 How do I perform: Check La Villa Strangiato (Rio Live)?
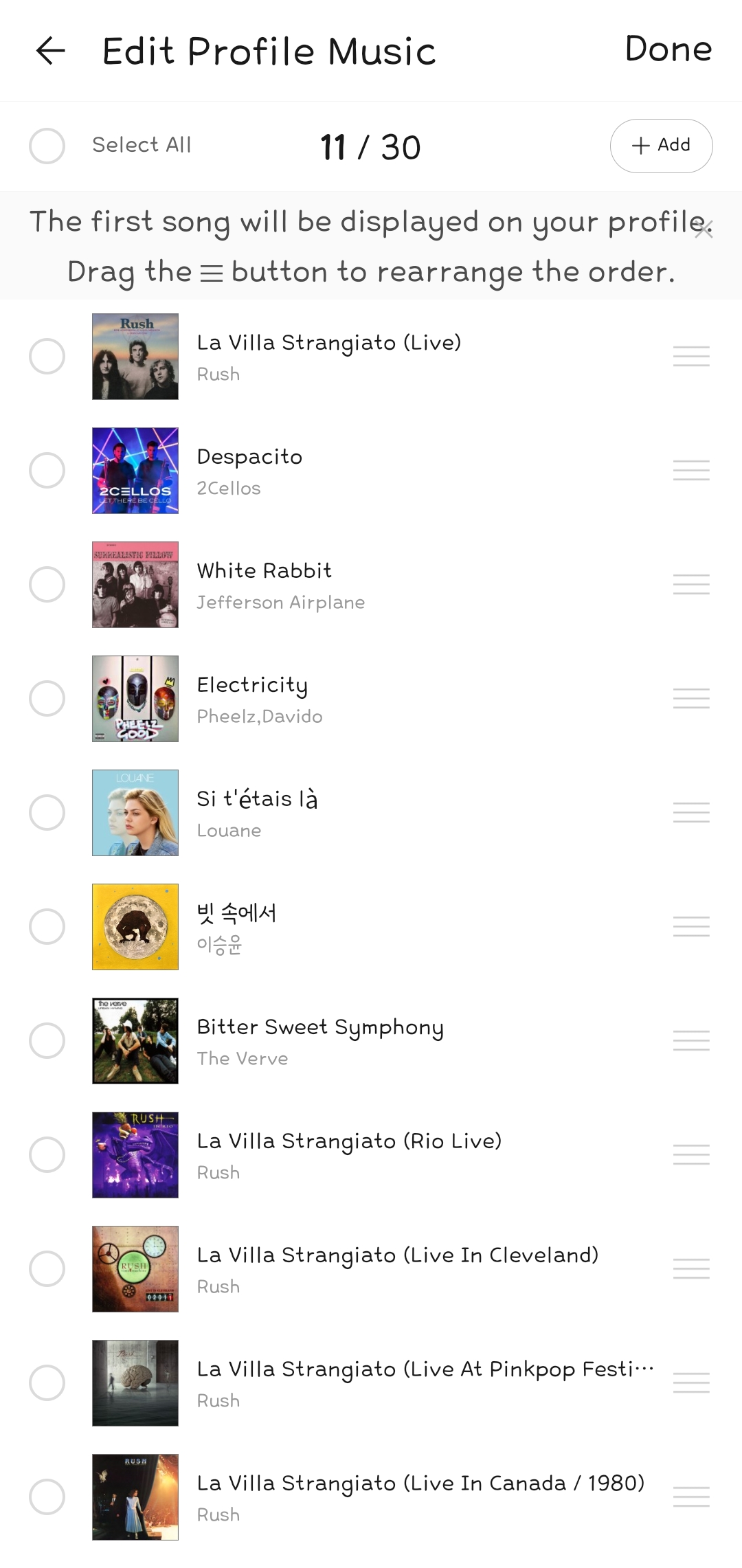click(x=47, y=1155)
